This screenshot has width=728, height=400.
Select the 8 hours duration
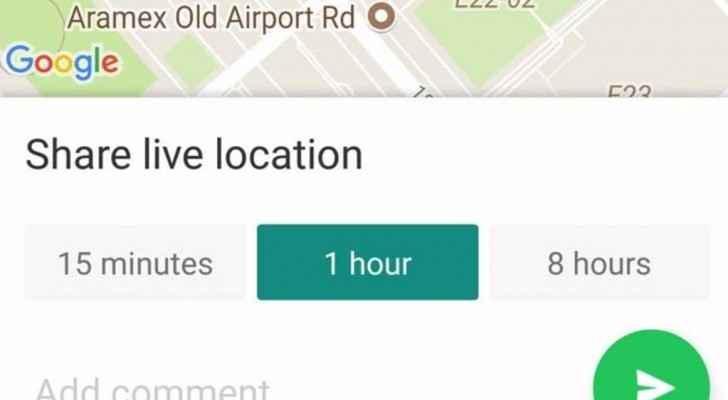[598, 263]
